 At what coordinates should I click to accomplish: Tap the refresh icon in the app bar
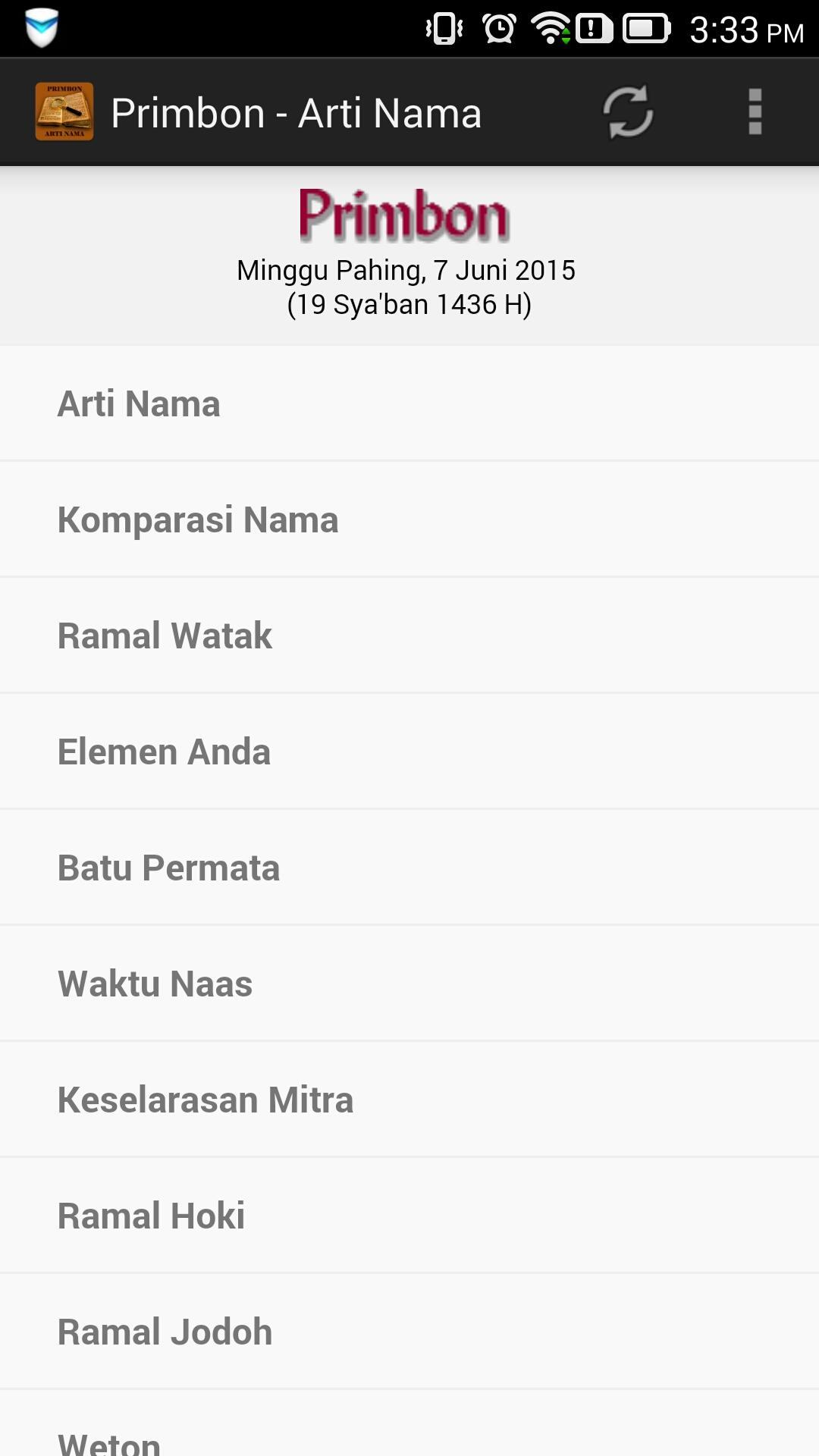(628, 112)
